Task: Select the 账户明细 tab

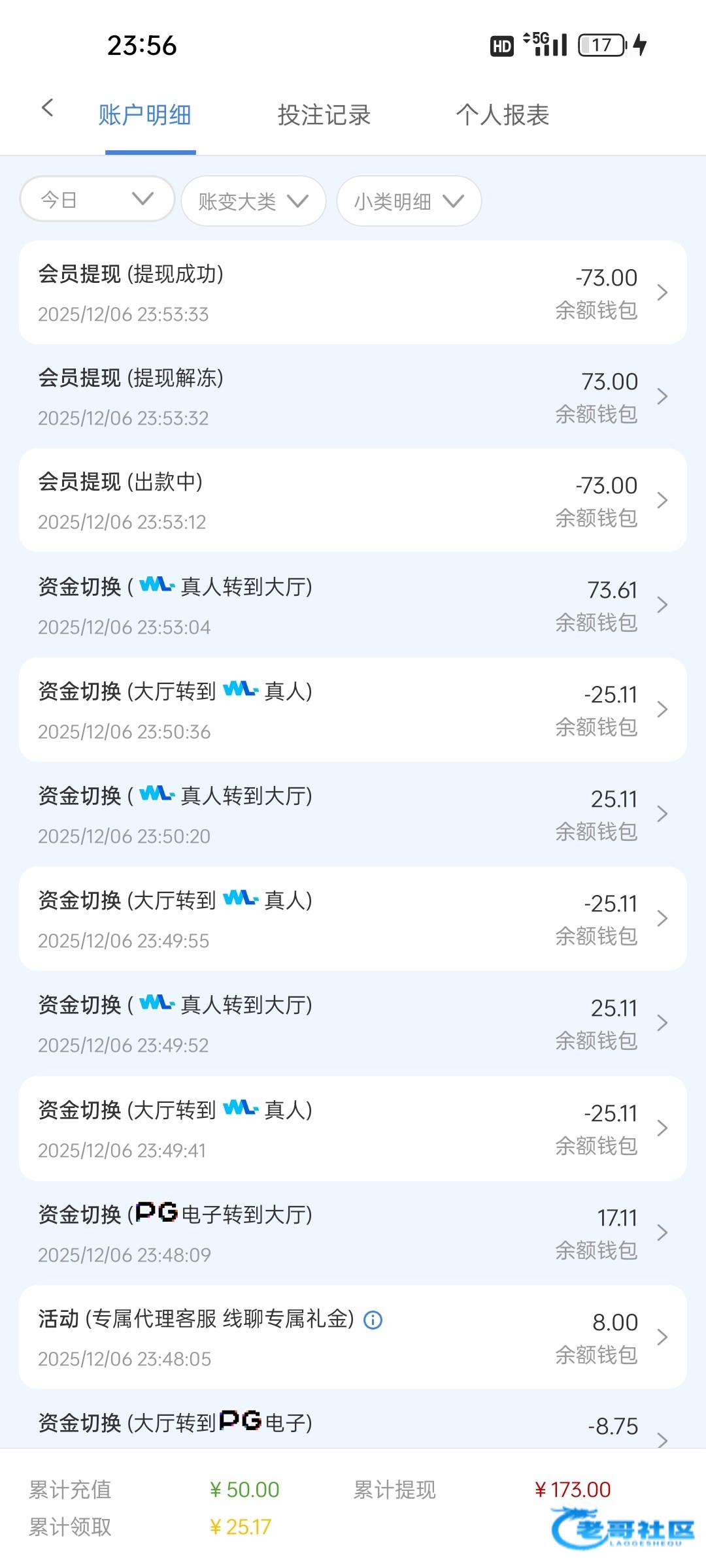Action: 144,115
